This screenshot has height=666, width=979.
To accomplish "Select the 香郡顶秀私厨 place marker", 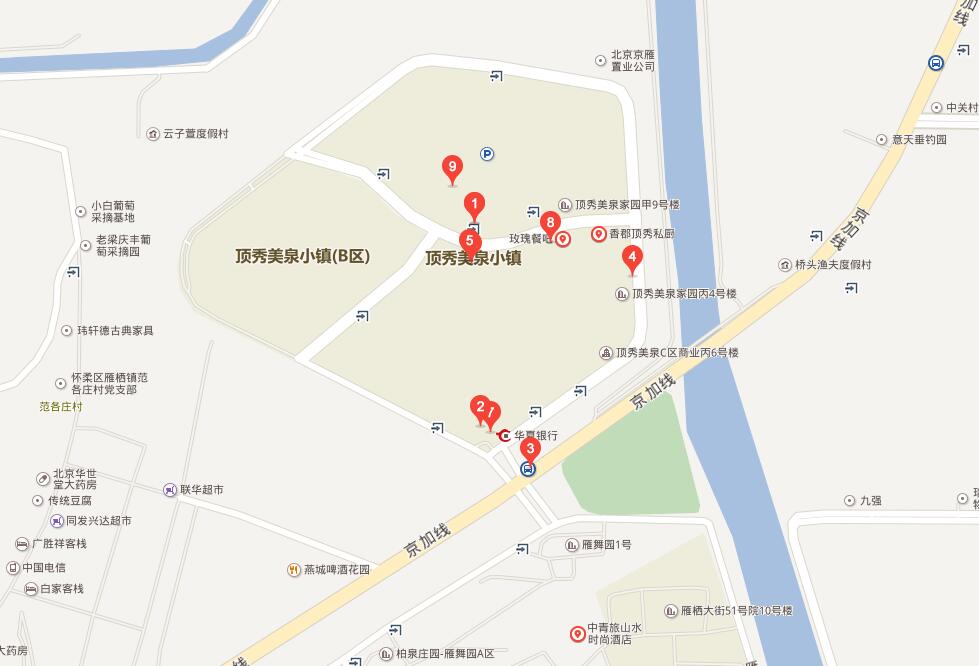I will coord(599,234).
